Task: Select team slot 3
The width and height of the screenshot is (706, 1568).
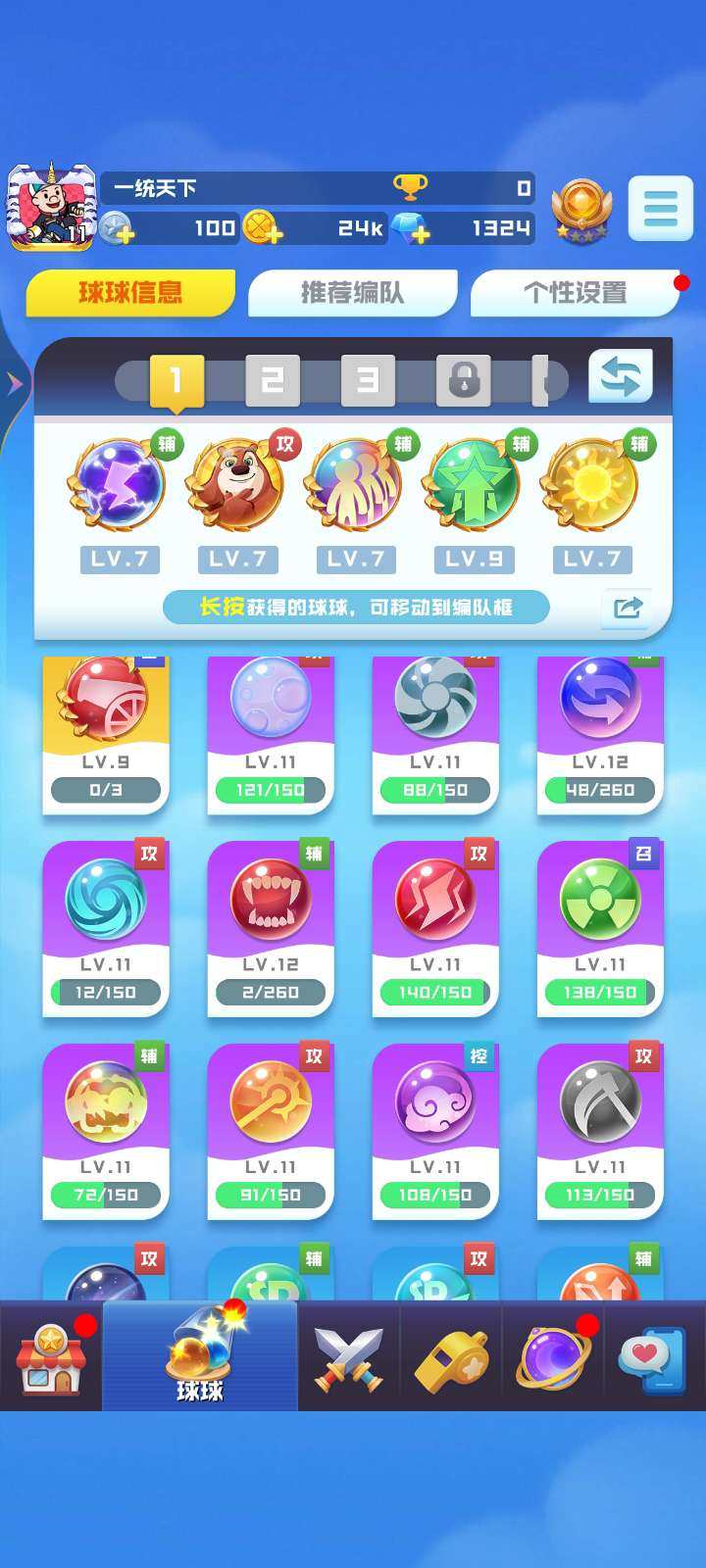Action: pyautogui.click(x=367, y=380)
